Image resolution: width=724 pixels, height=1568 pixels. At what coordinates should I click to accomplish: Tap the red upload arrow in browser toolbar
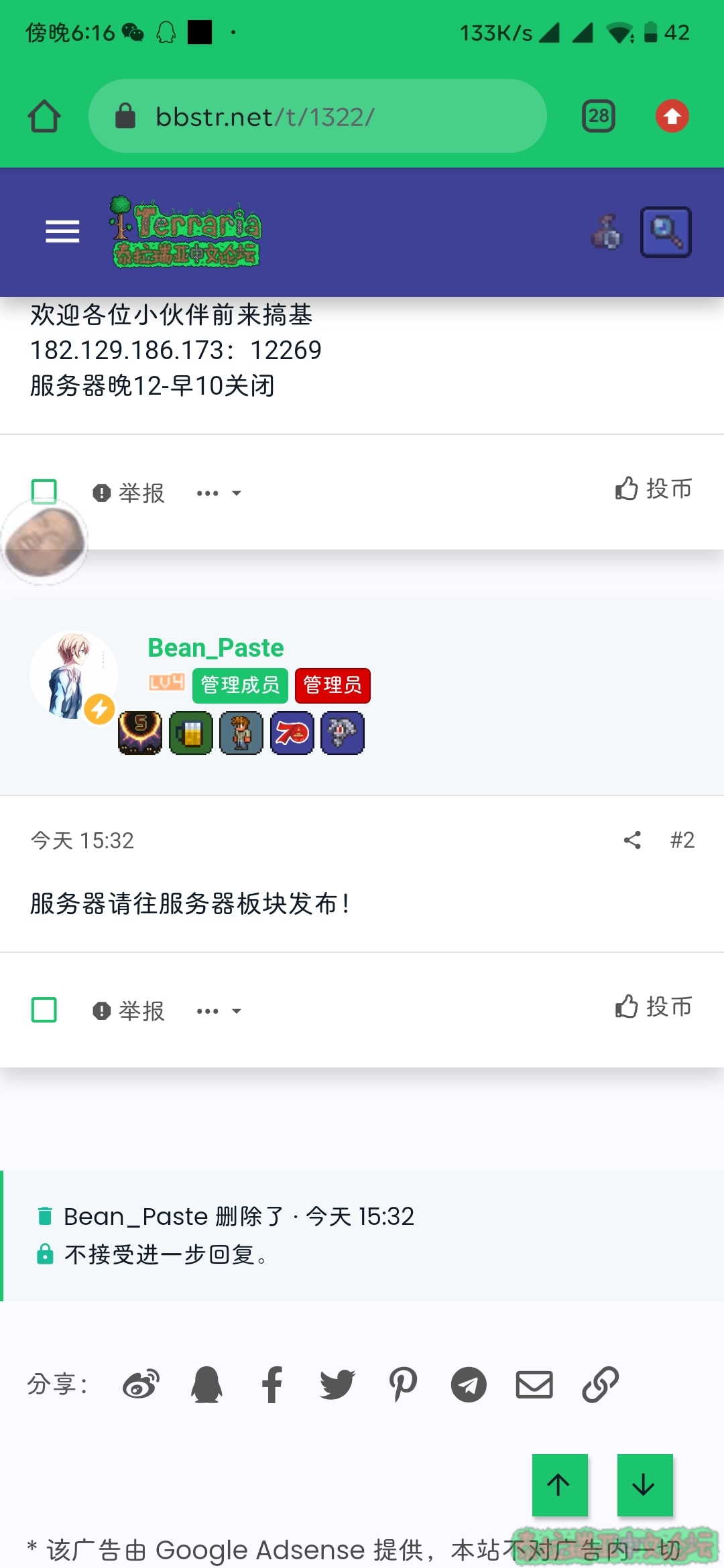[x=672, y=117]
